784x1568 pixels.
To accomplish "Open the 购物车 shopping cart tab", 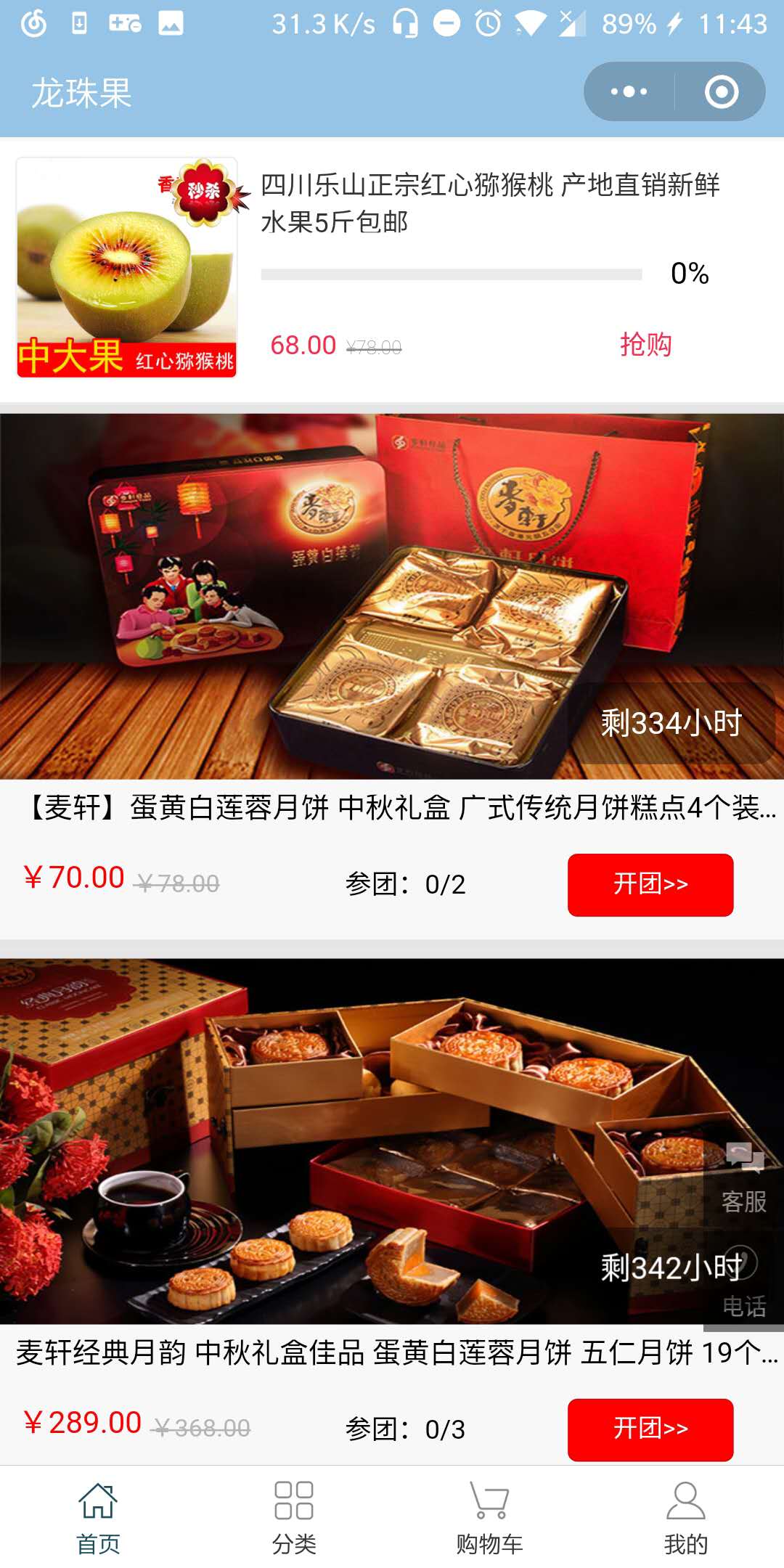I will coord(490,1517).
